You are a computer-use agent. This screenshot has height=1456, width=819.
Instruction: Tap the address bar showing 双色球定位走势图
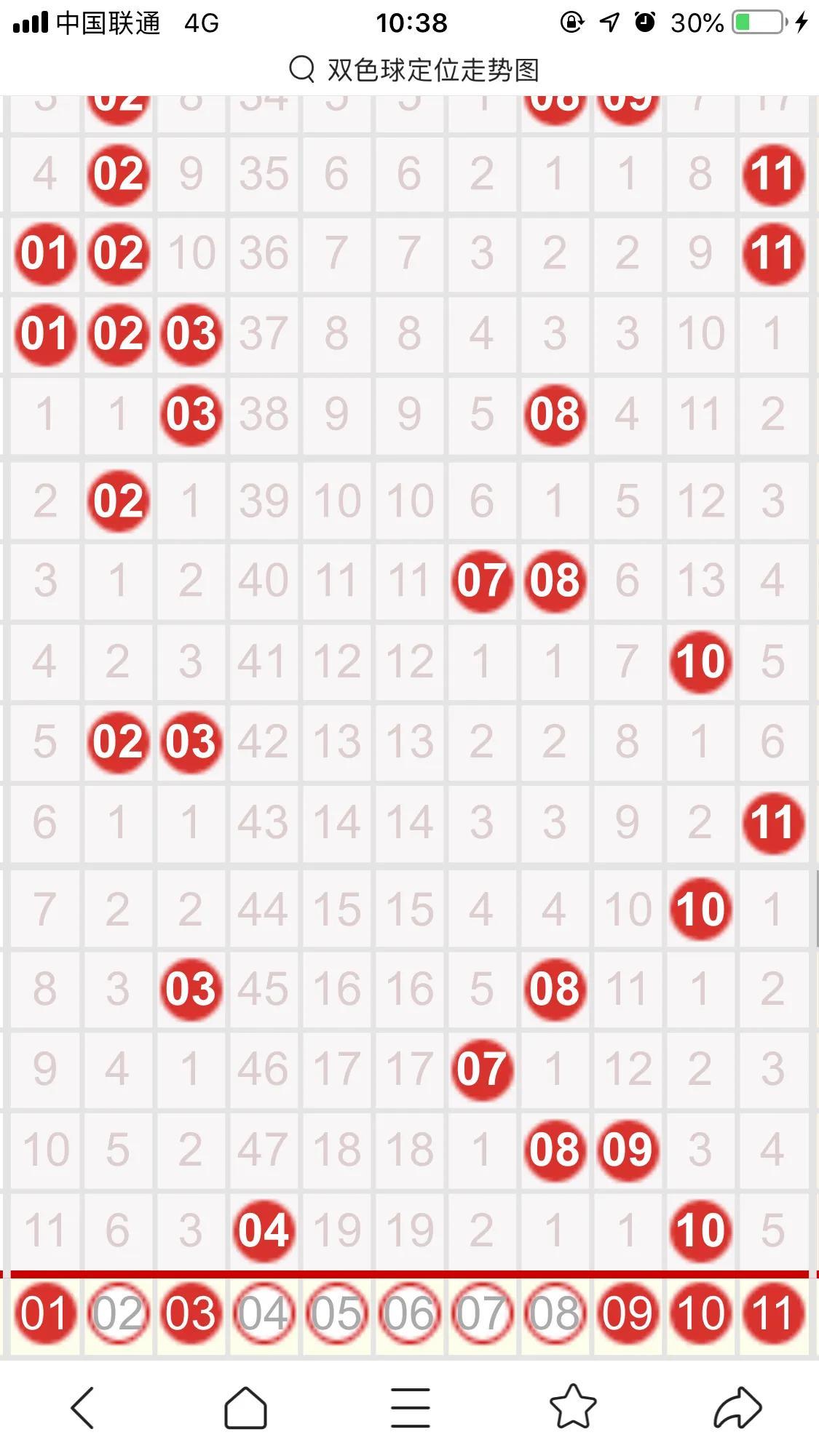414,70
